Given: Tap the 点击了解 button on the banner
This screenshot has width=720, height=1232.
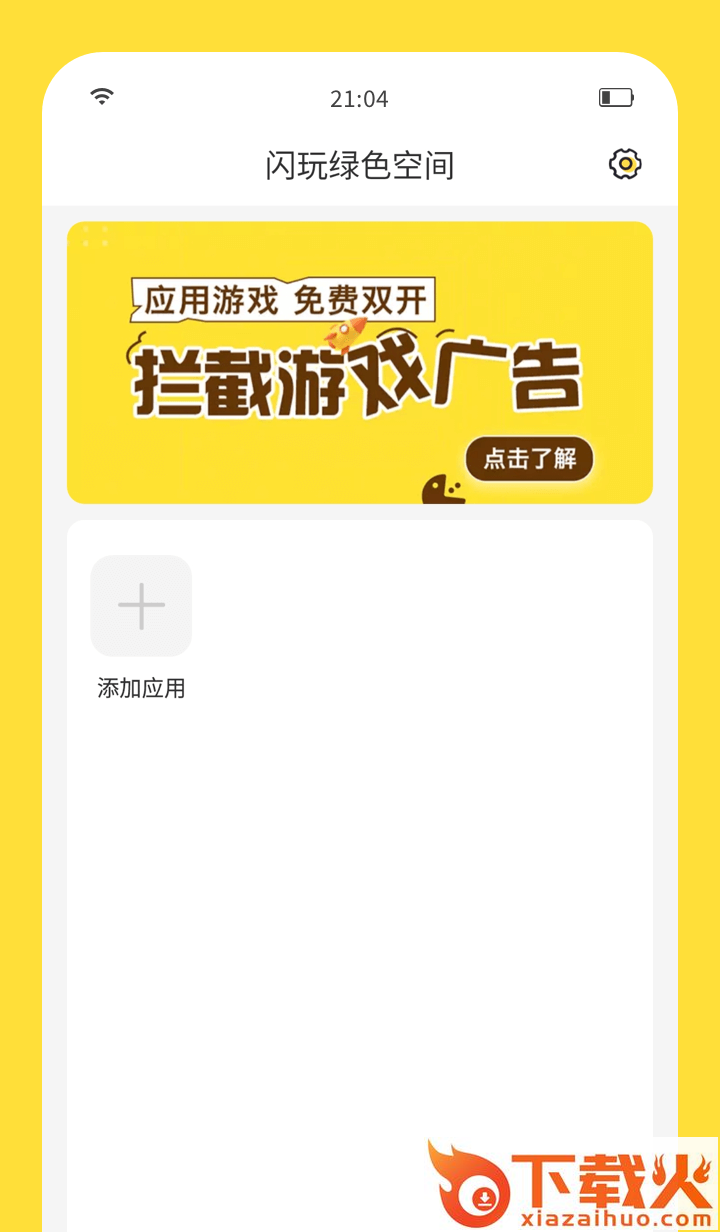Looking at the screenshot, I should point(529,460).
